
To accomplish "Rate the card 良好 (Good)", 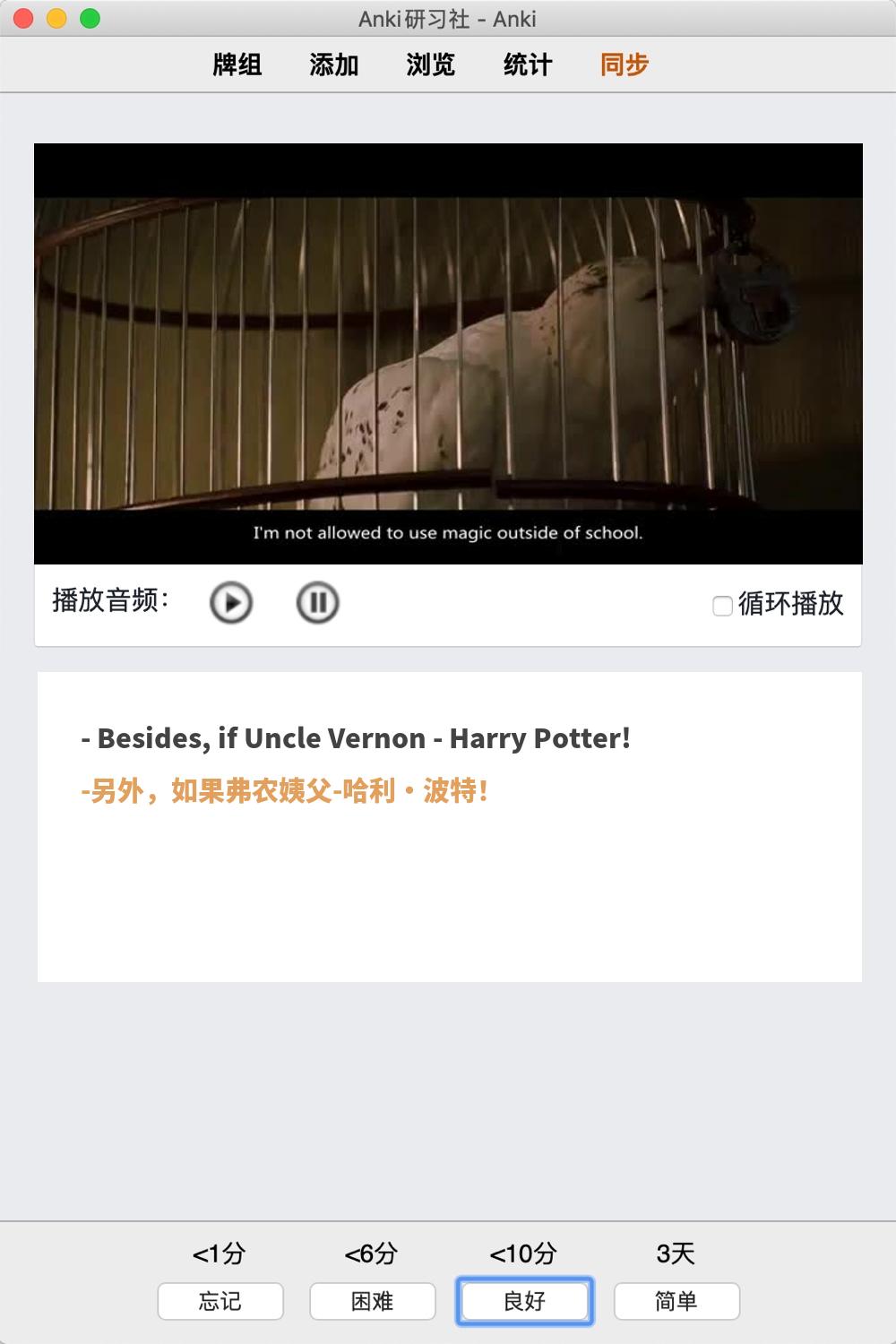I will tap(525, 1301).
